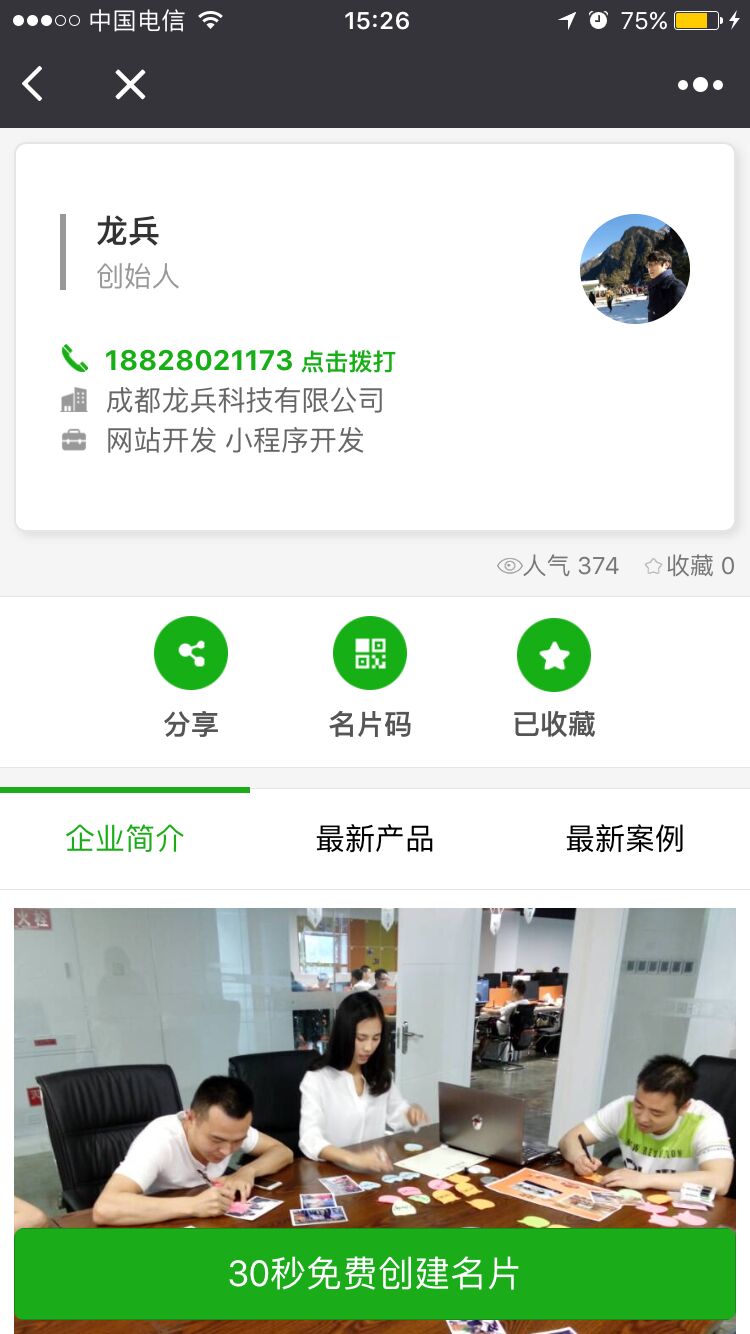Viewport: 750px width, 1334px height.
Task: Tap 30秒免费创建名片 button
Action: [x=375, y=1274]
